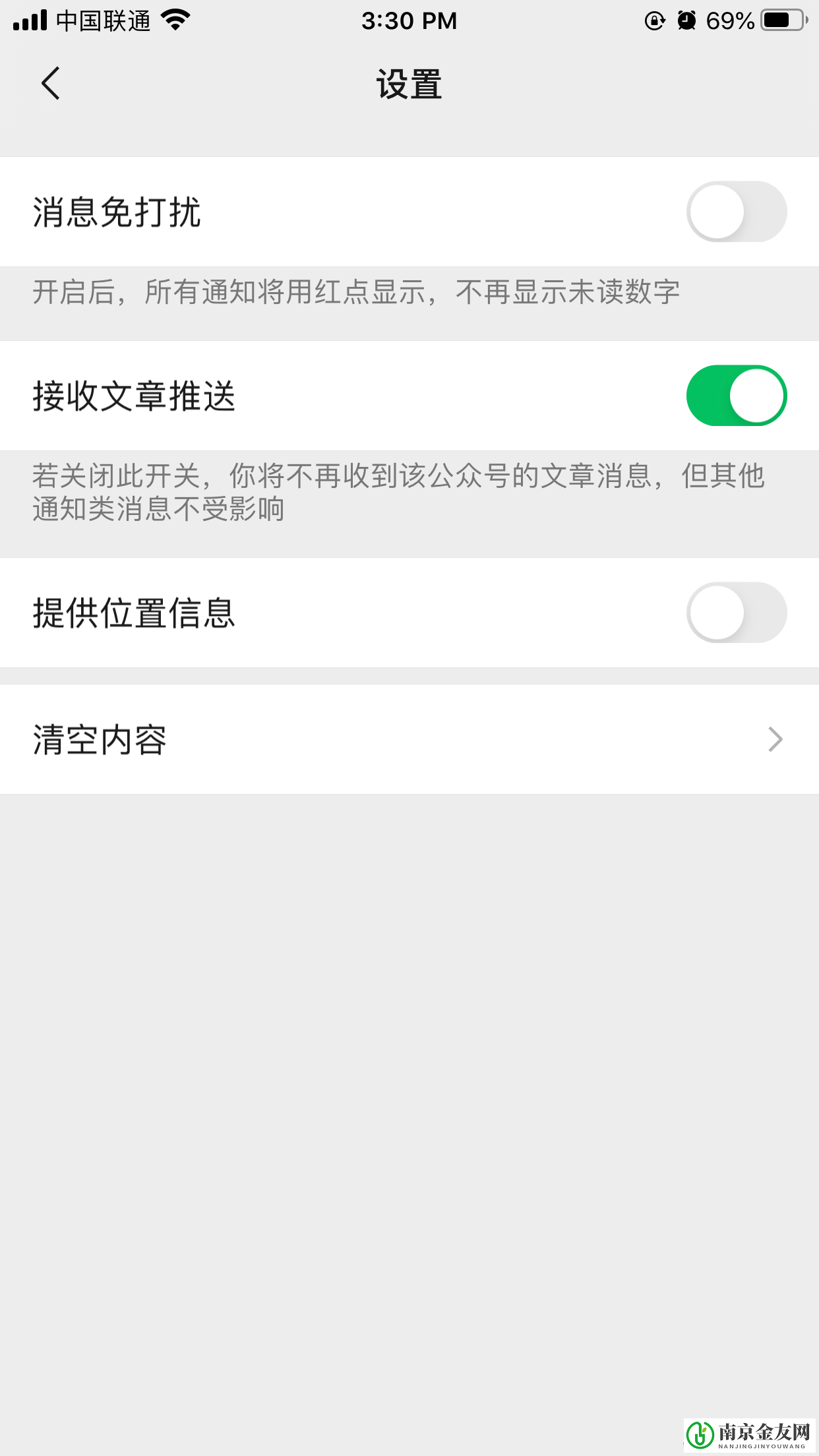Viewport: 819px width, 1456px height.
Task: Tap the alarm clock icon in status bar
Action: coord(688,21)
